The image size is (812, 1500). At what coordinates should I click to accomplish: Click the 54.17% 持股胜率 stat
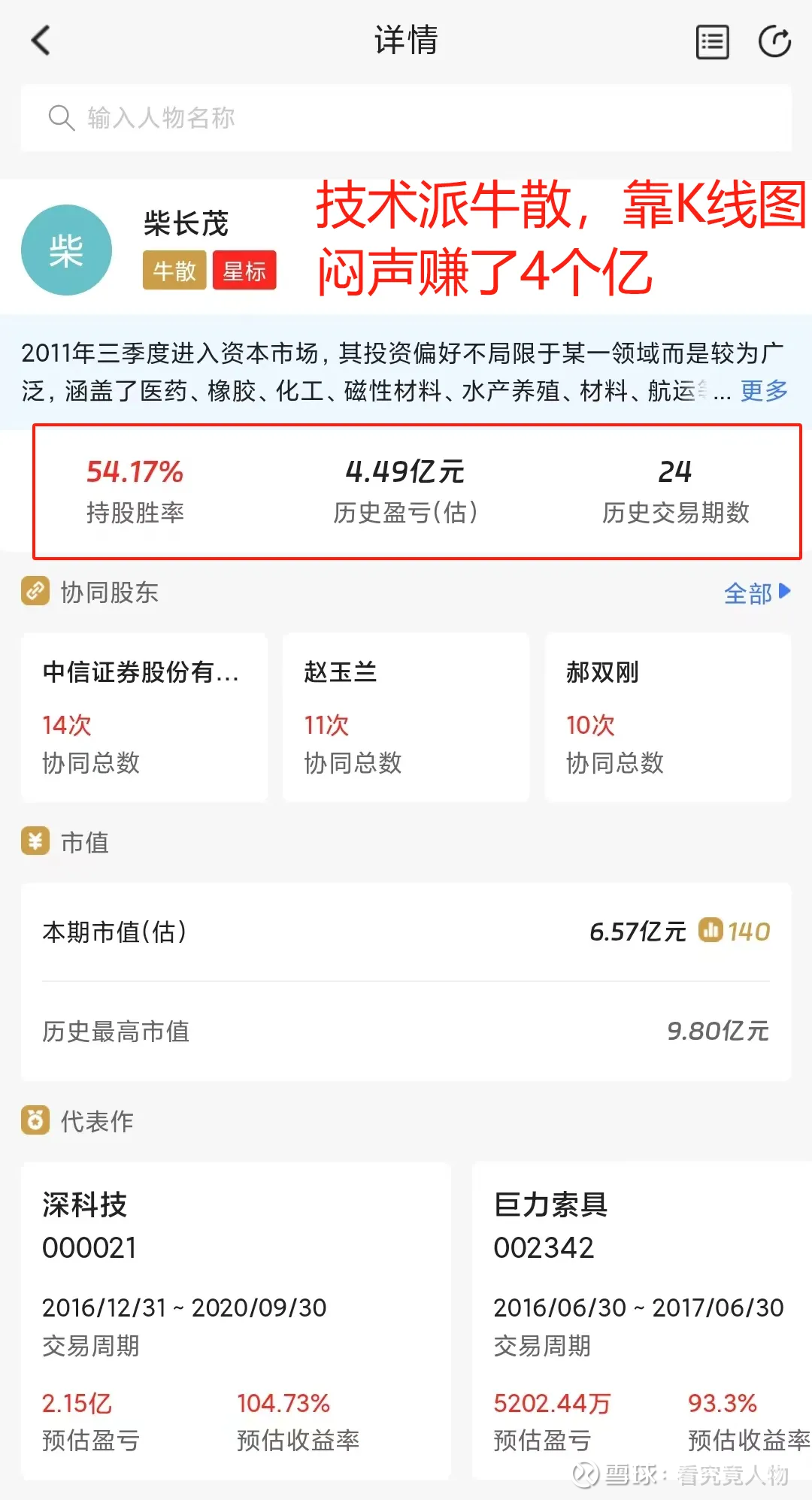135,489
